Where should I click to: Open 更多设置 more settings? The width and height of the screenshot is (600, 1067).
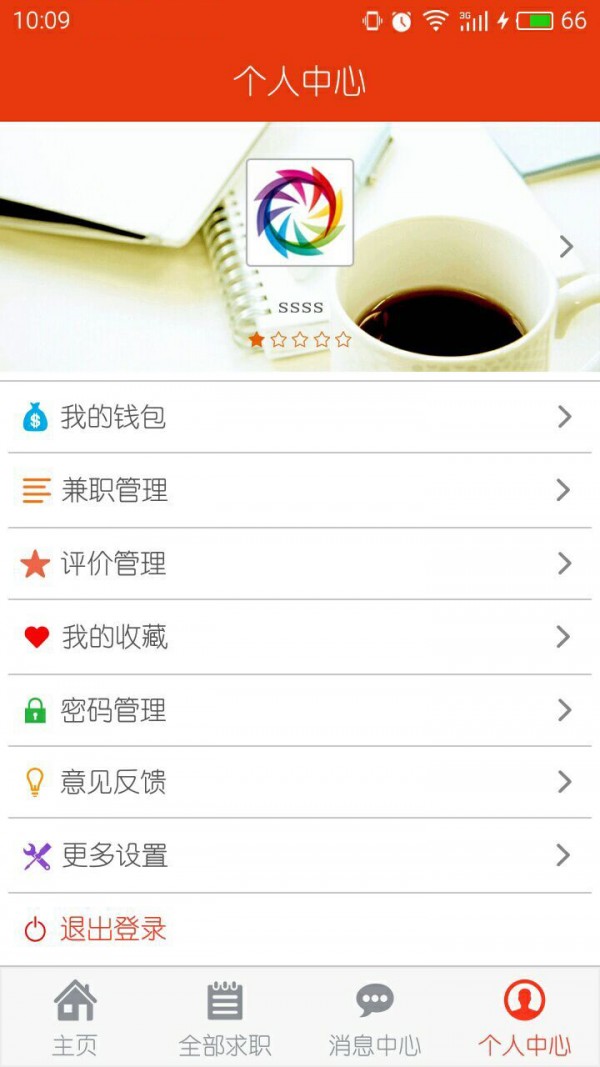(300, 856)
